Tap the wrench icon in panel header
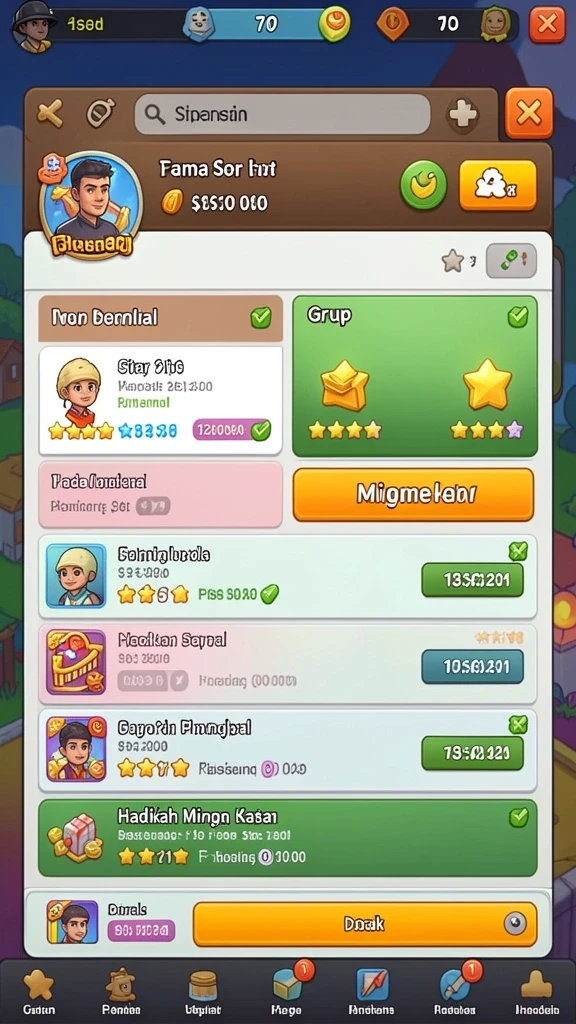The width and height of the screenshot is (576, 1024). pos(50,115)
